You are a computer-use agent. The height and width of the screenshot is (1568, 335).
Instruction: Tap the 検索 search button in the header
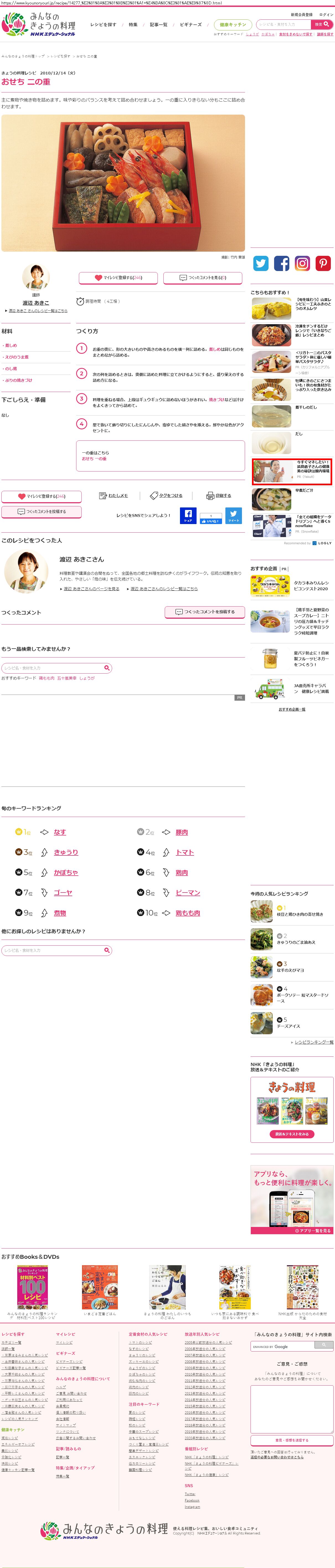[x=322, y=24]
